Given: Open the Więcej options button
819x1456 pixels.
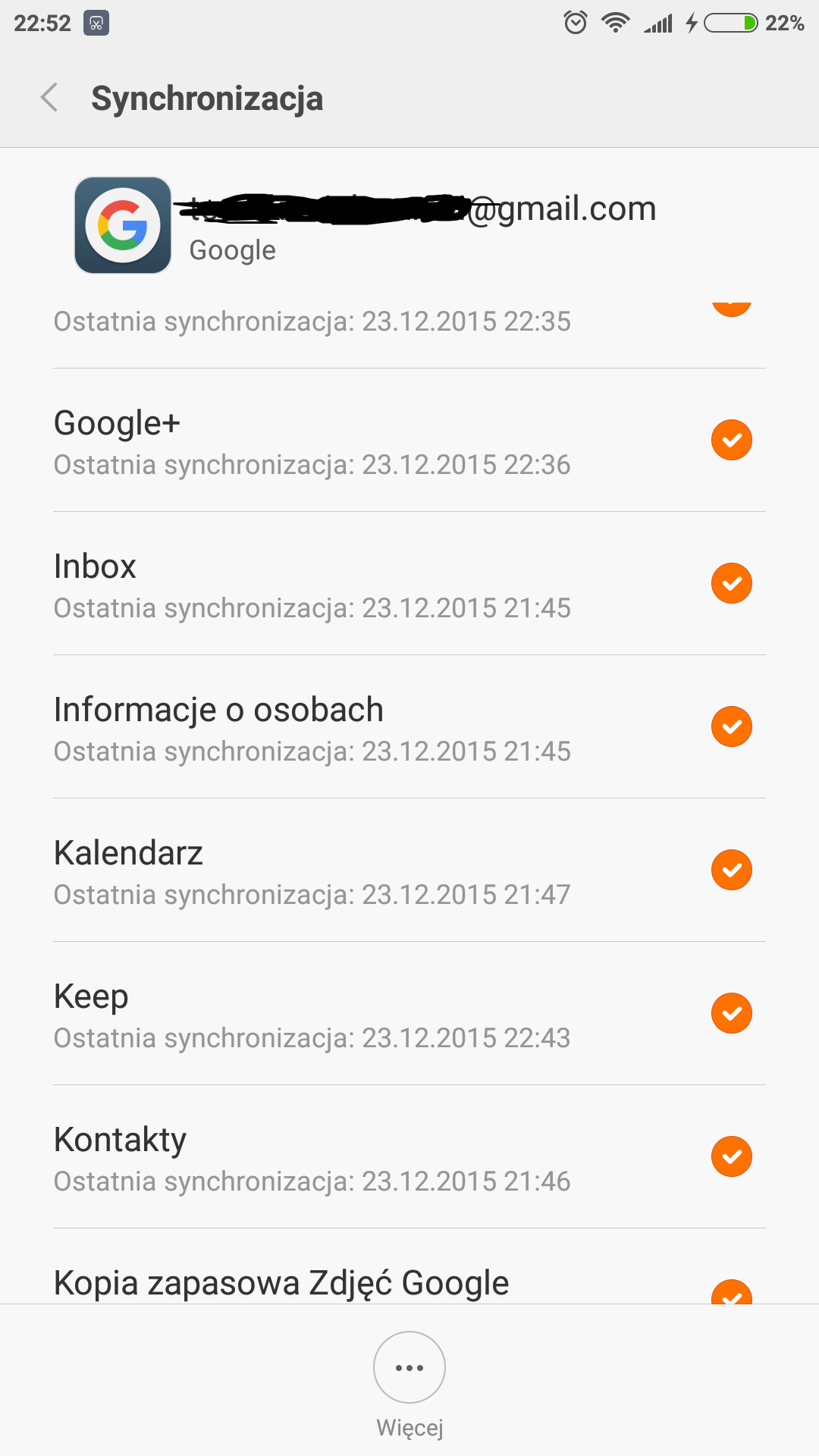Looking at the screenshot, I should click(409, 1367).
